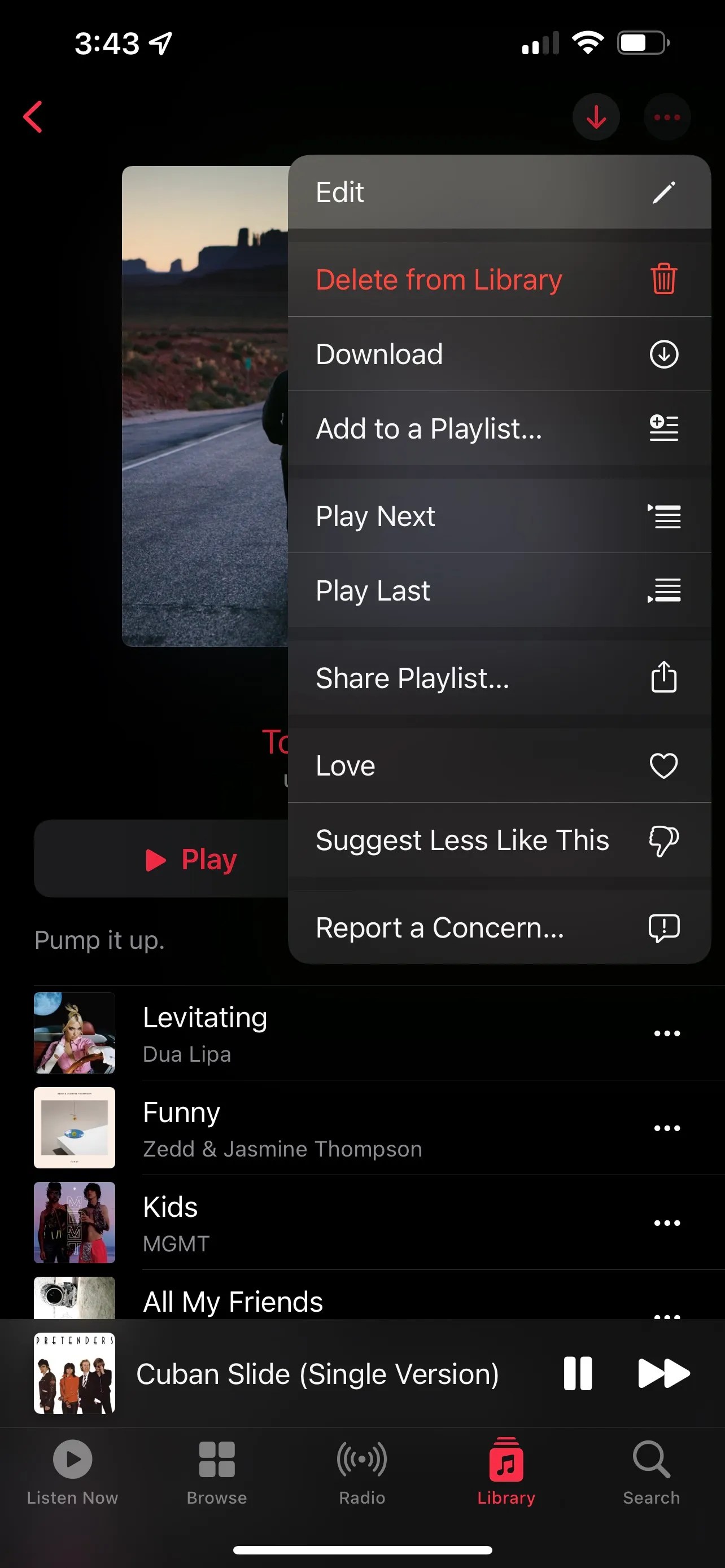Tap the thumbs-down Suggest Less Like This icon
The image size is (725, 1568).
[663, 840]
